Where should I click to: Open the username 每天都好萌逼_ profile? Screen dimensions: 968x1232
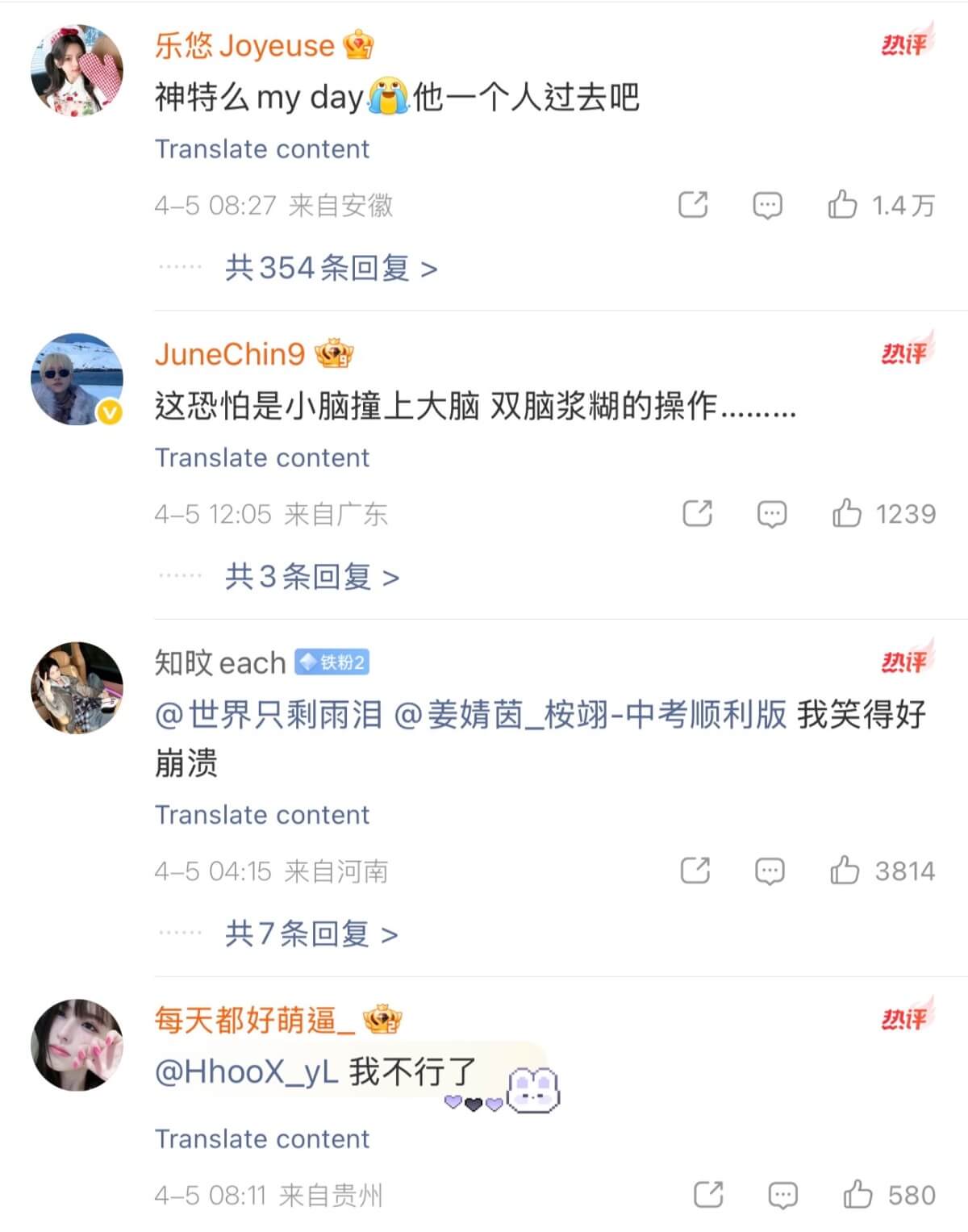[254, 1021]
